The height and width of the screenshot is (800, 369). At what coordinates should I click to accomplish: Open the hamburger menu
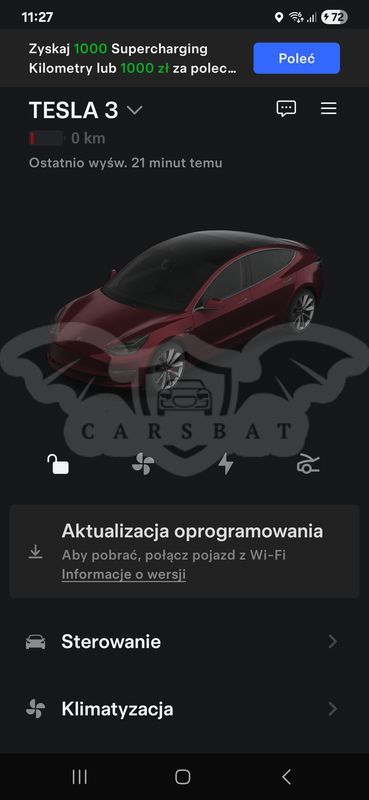[x=329, y=108]
